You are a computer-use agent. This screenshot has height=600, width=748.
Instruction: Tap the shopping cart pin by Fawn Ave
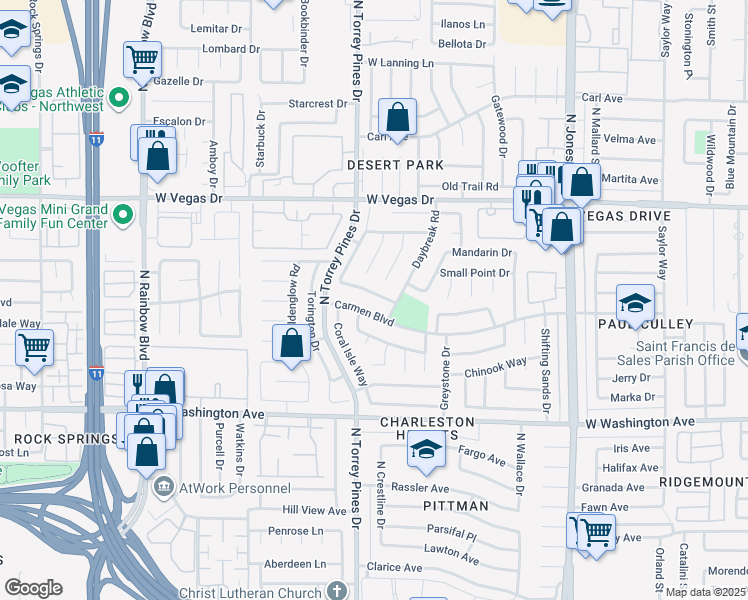(596, 535)
